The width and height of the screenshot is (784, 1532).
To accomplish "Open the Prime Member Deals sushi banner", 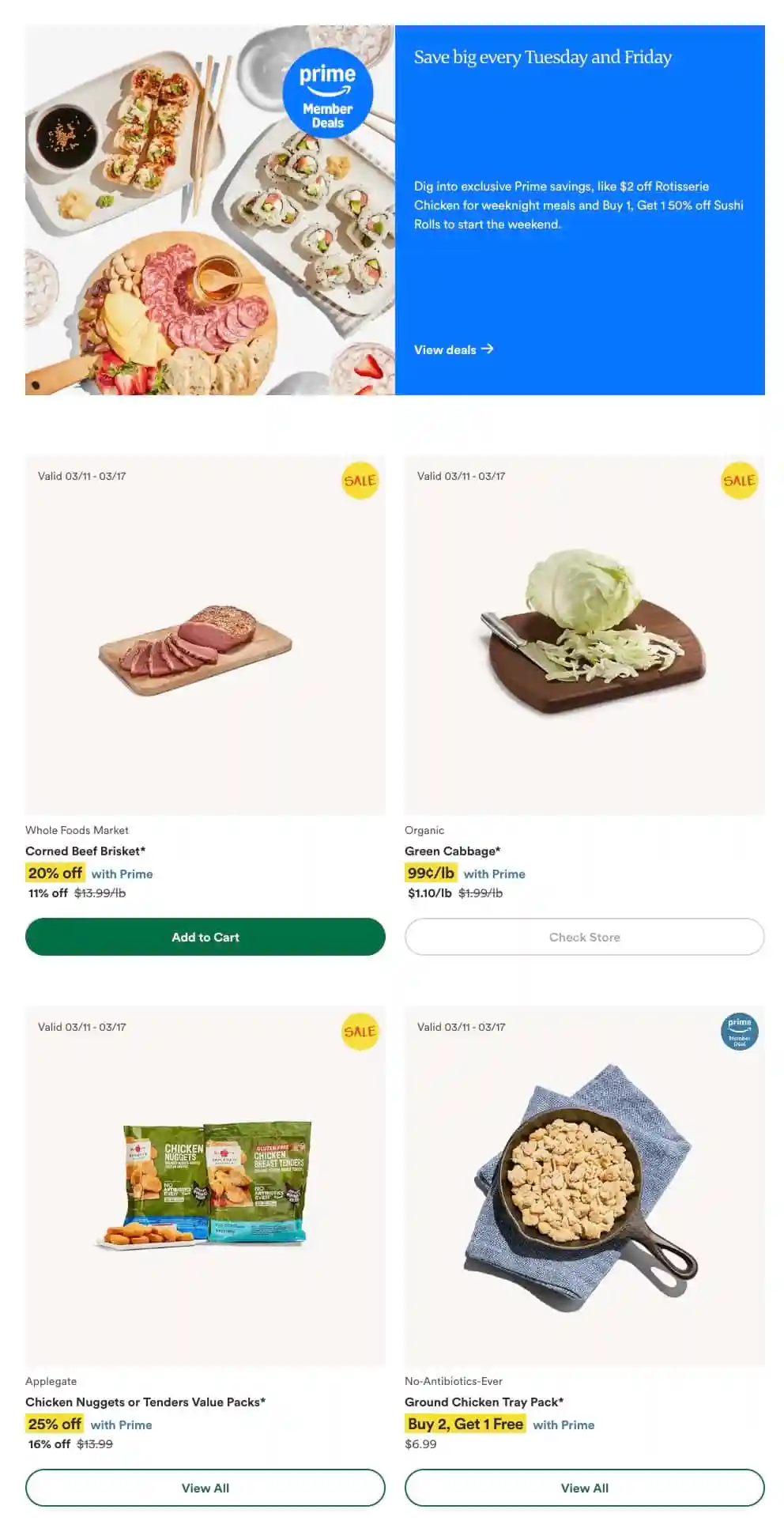I will coord(209,210).
